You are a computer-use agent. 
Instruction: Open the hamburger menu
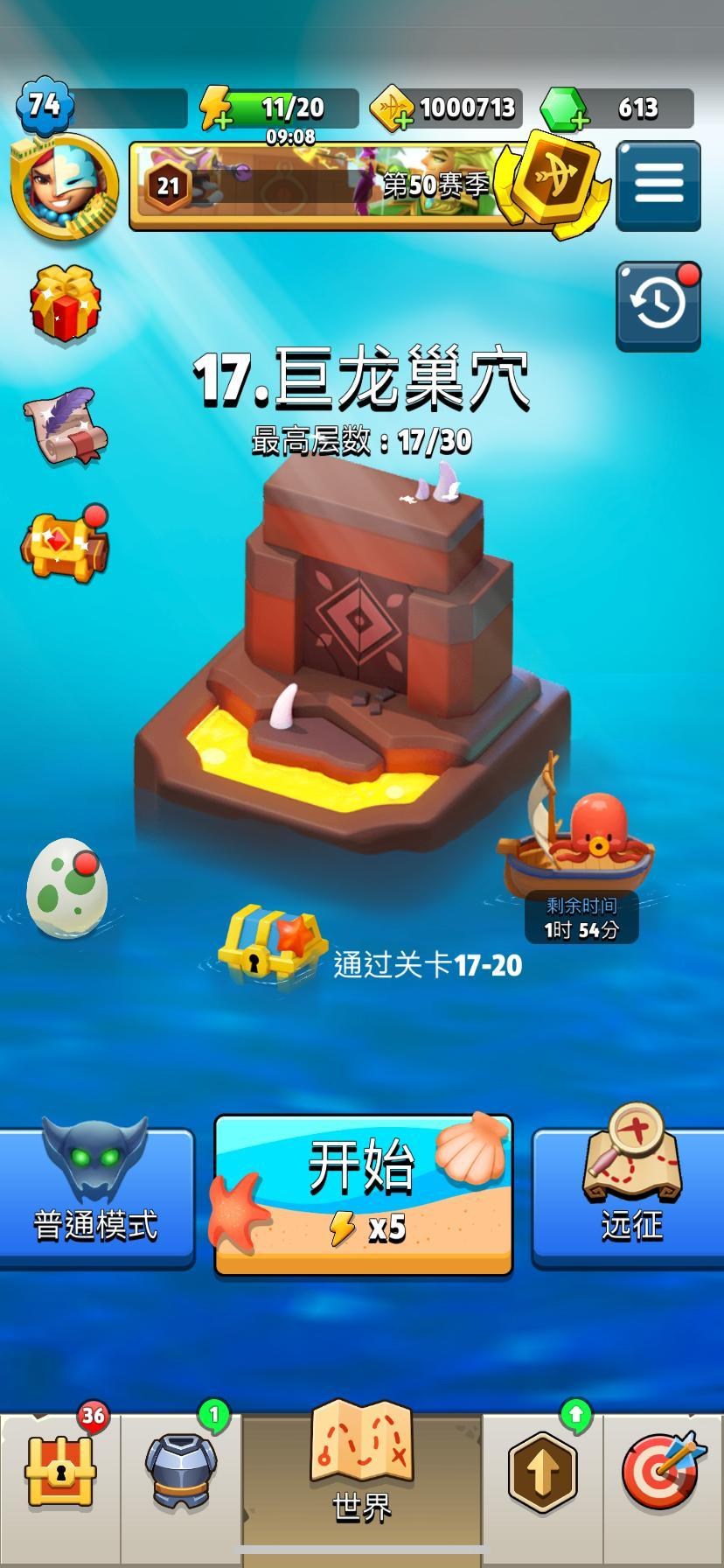click(658, 185)
